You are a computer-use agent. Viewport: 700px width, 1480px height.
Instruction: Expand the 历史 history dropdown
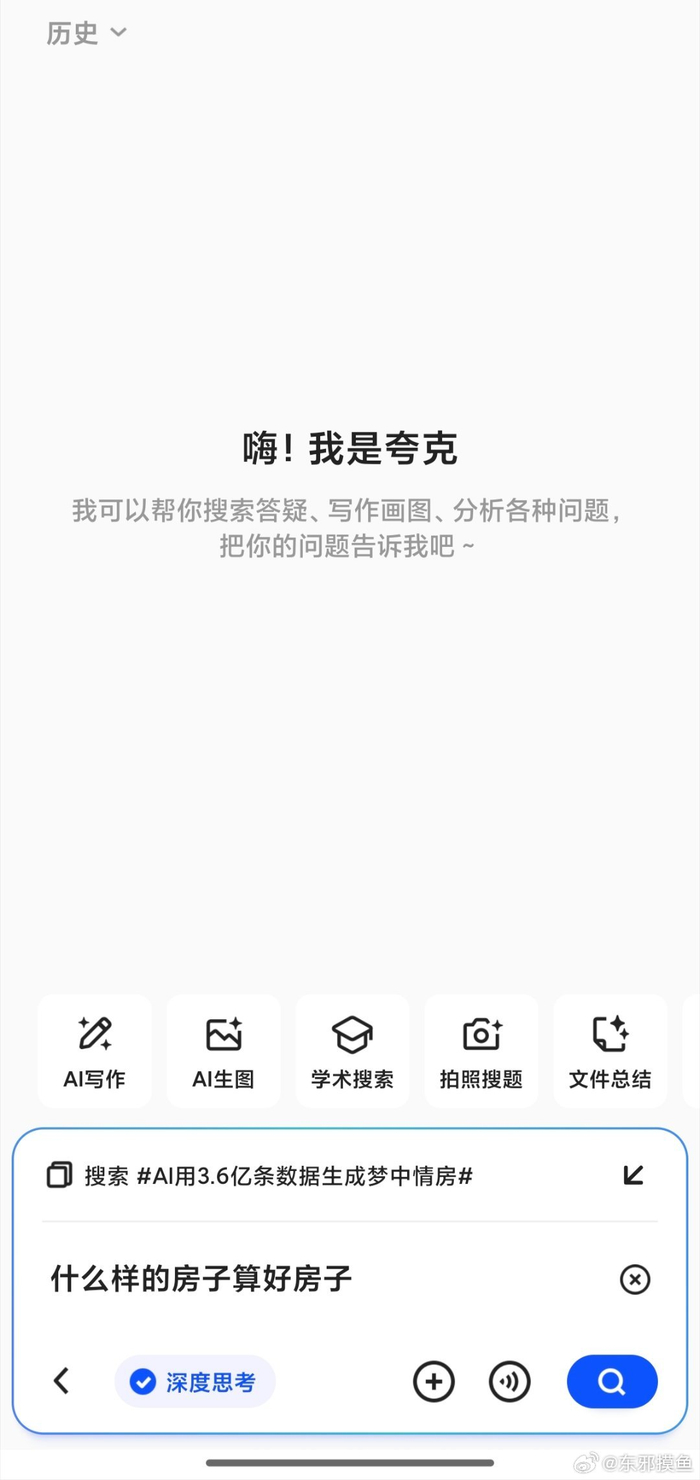86,33
